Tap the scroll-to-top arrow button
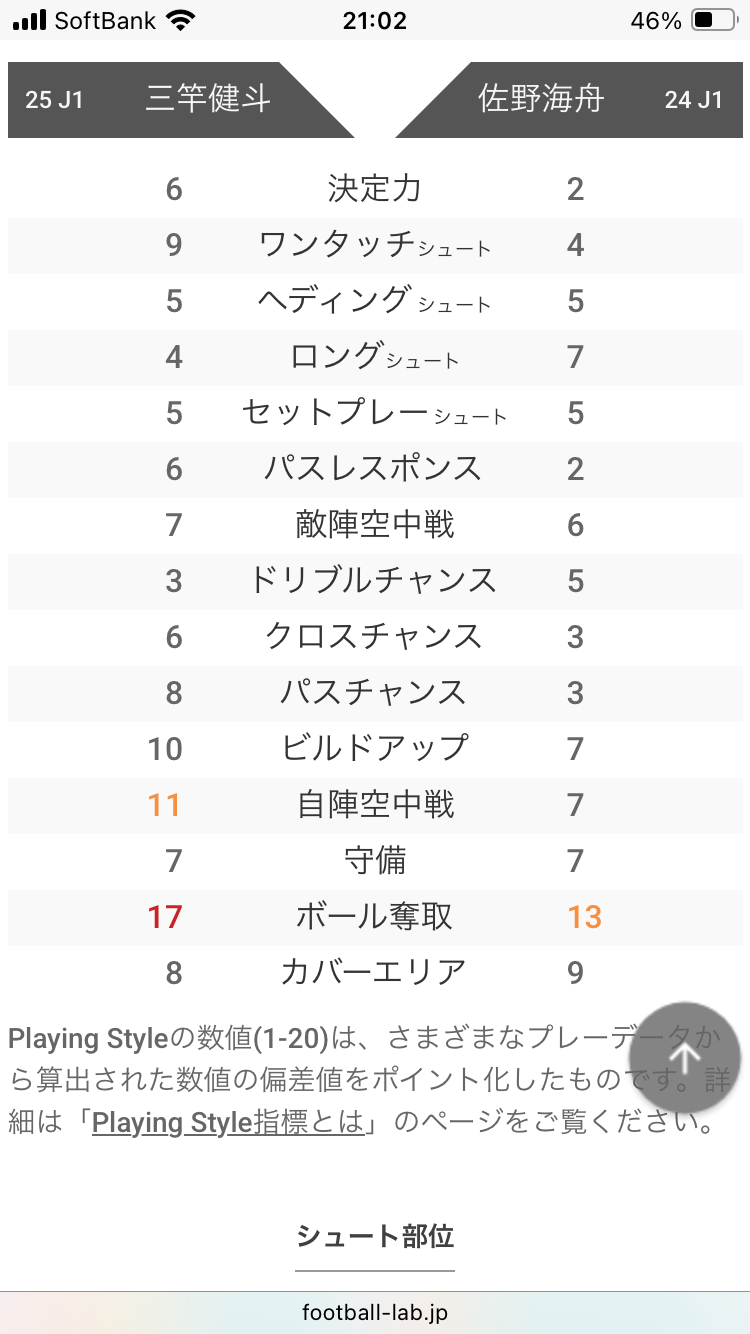Screen dimensions: 750x1334 [685, 1057]
